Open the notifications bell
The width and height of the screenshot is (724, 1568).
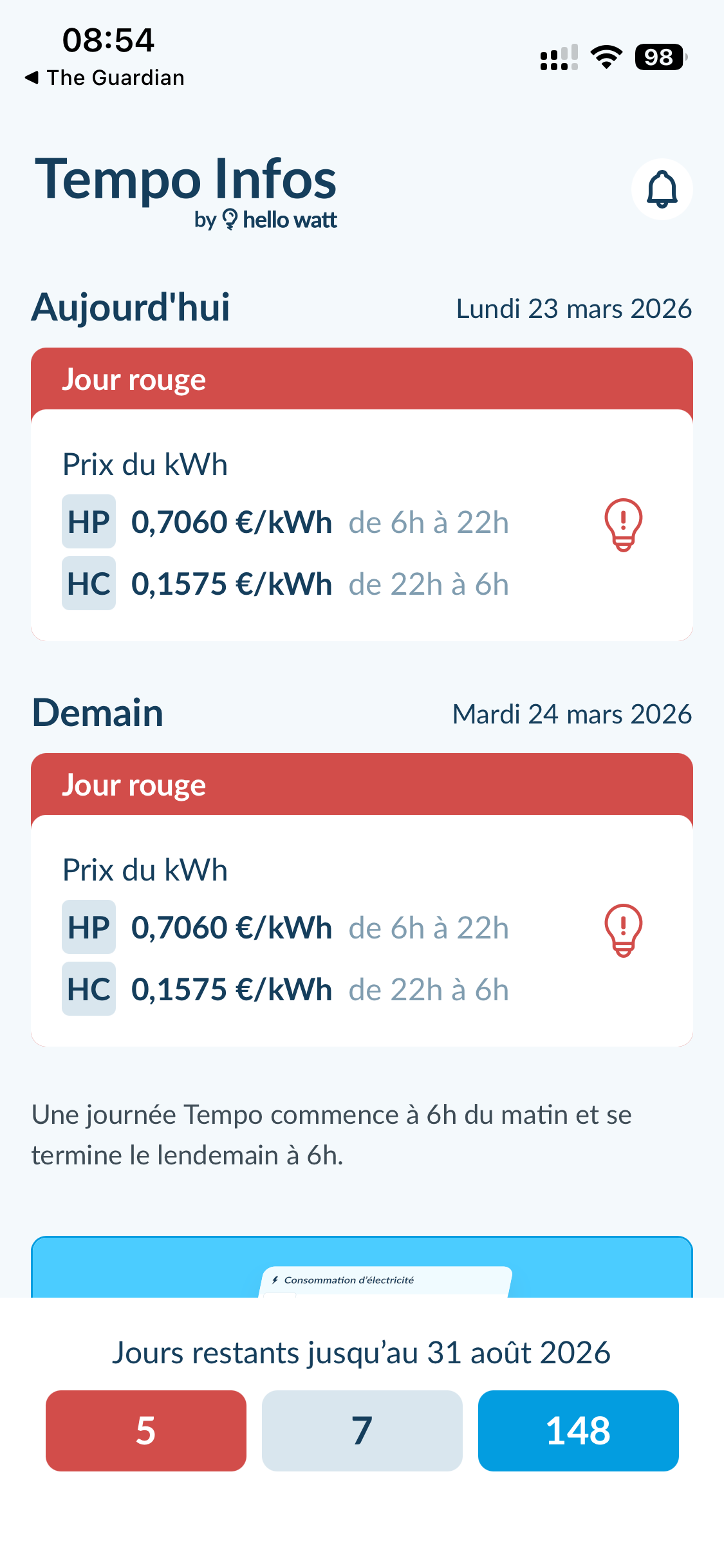(662, 189)
